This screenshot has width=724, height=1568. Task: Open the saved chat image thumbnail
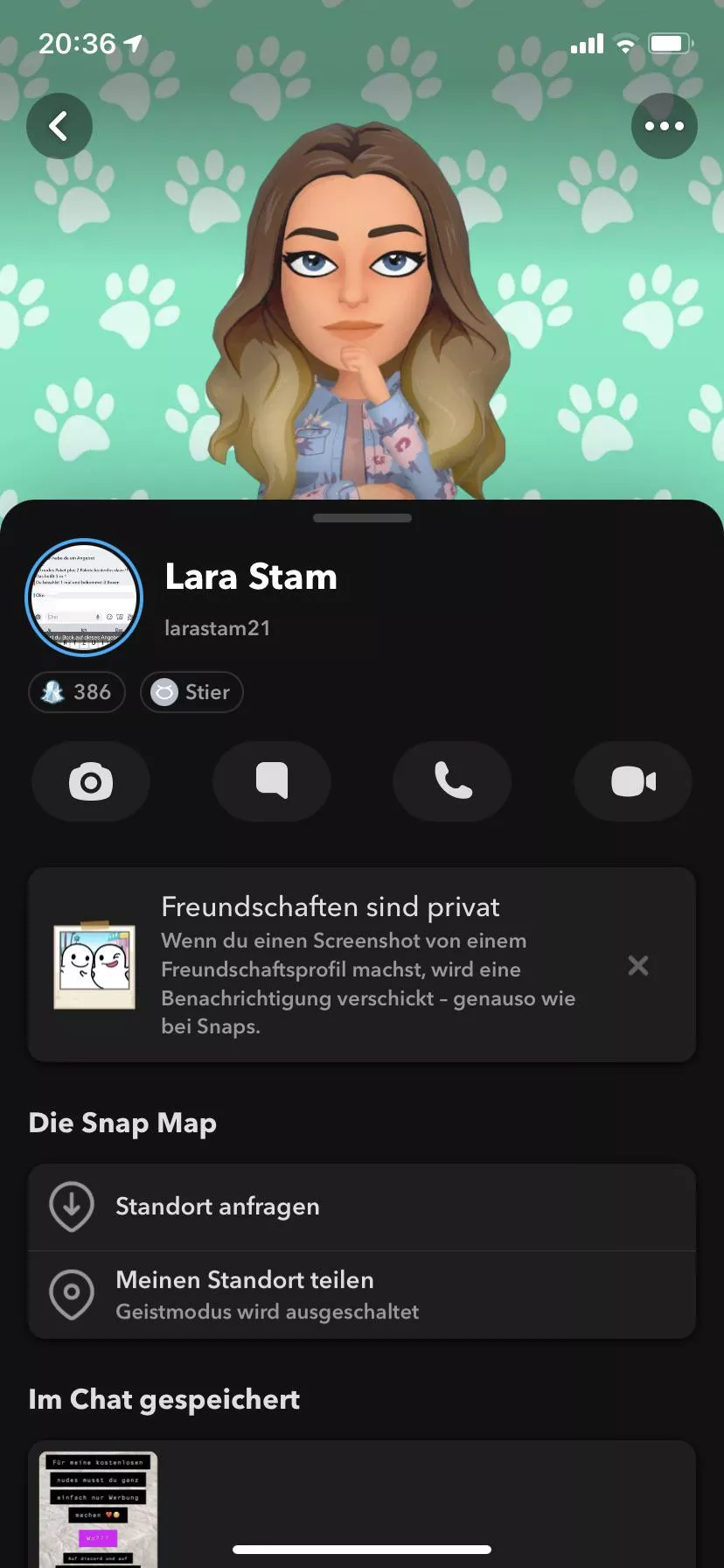(99, 1508)
